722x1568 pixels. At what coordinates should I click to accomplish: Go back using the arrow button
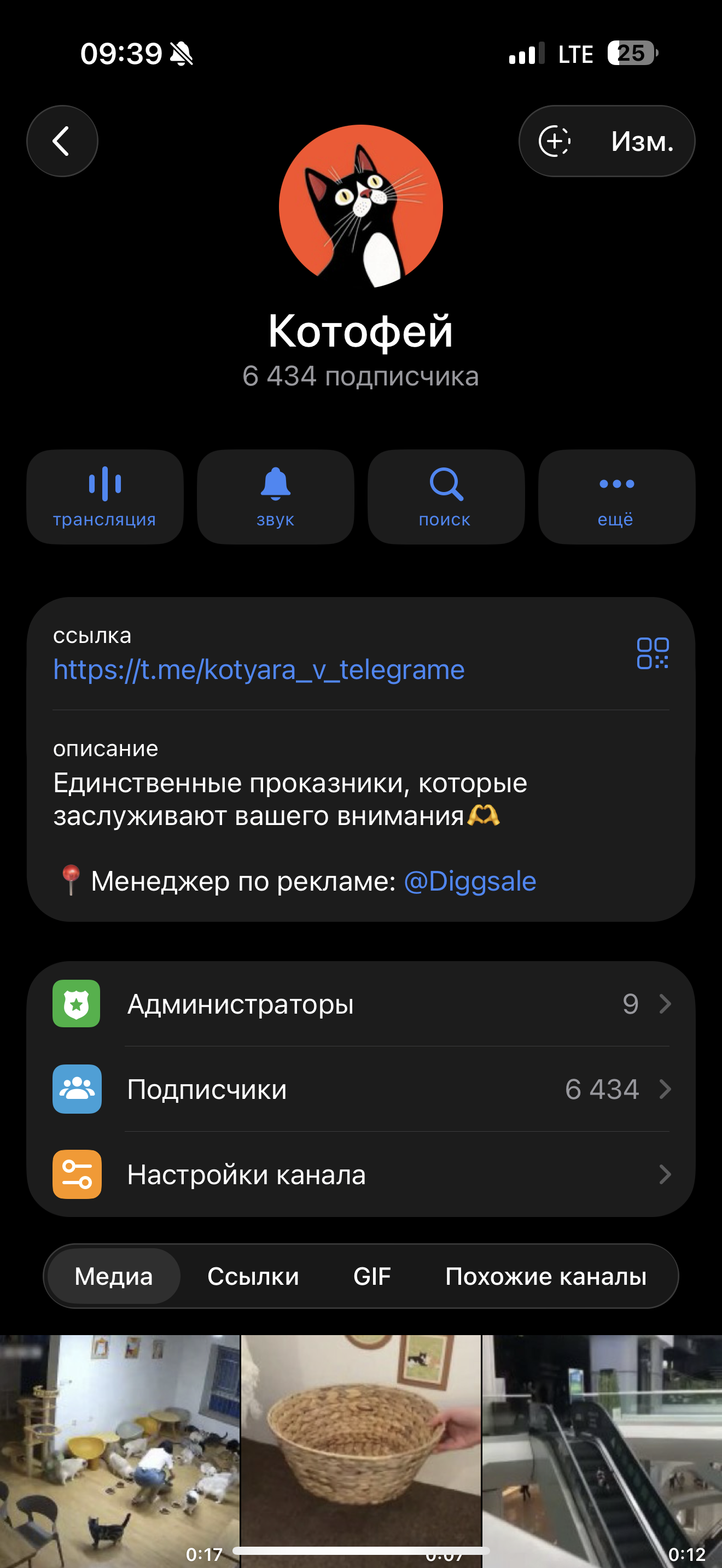click(x=61, y=141)
